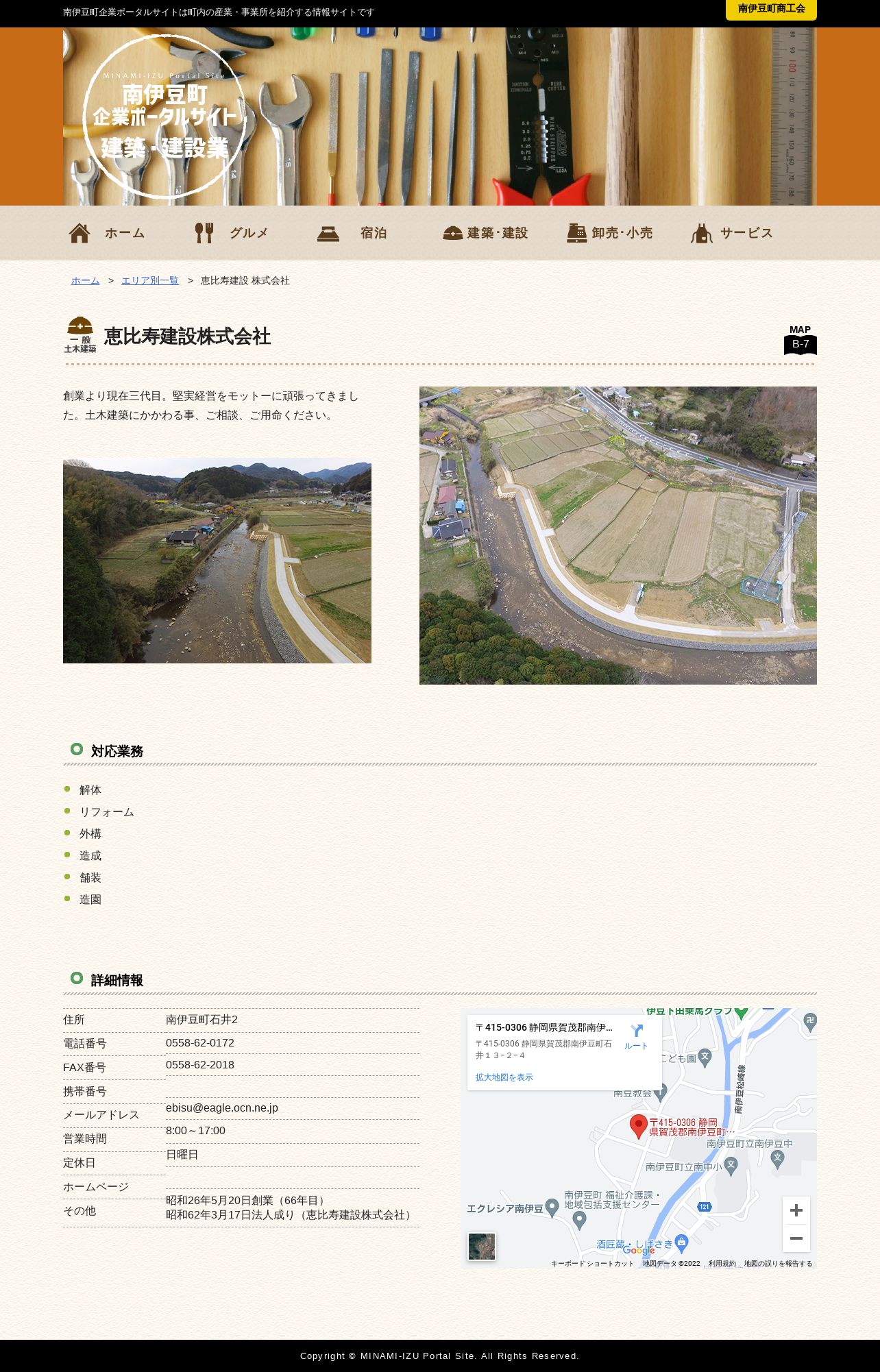Select the 建築・建設 category
This screenshot has width=880, height=1372.
click(485, 233)
